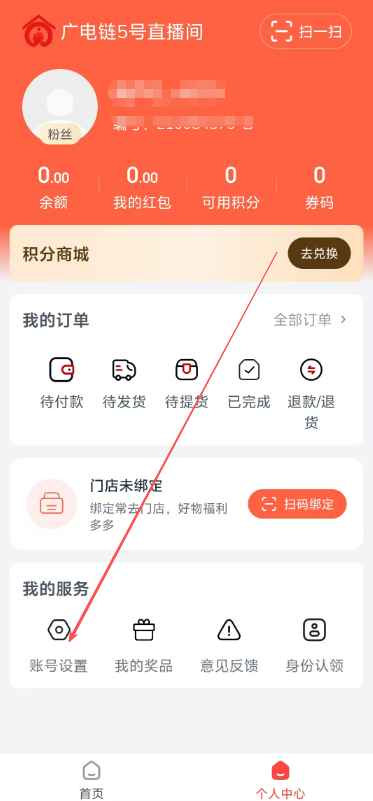Open 券码 coupon codes
The height and width of the screenshot is (801, 373).
click(x=319, y=189)
